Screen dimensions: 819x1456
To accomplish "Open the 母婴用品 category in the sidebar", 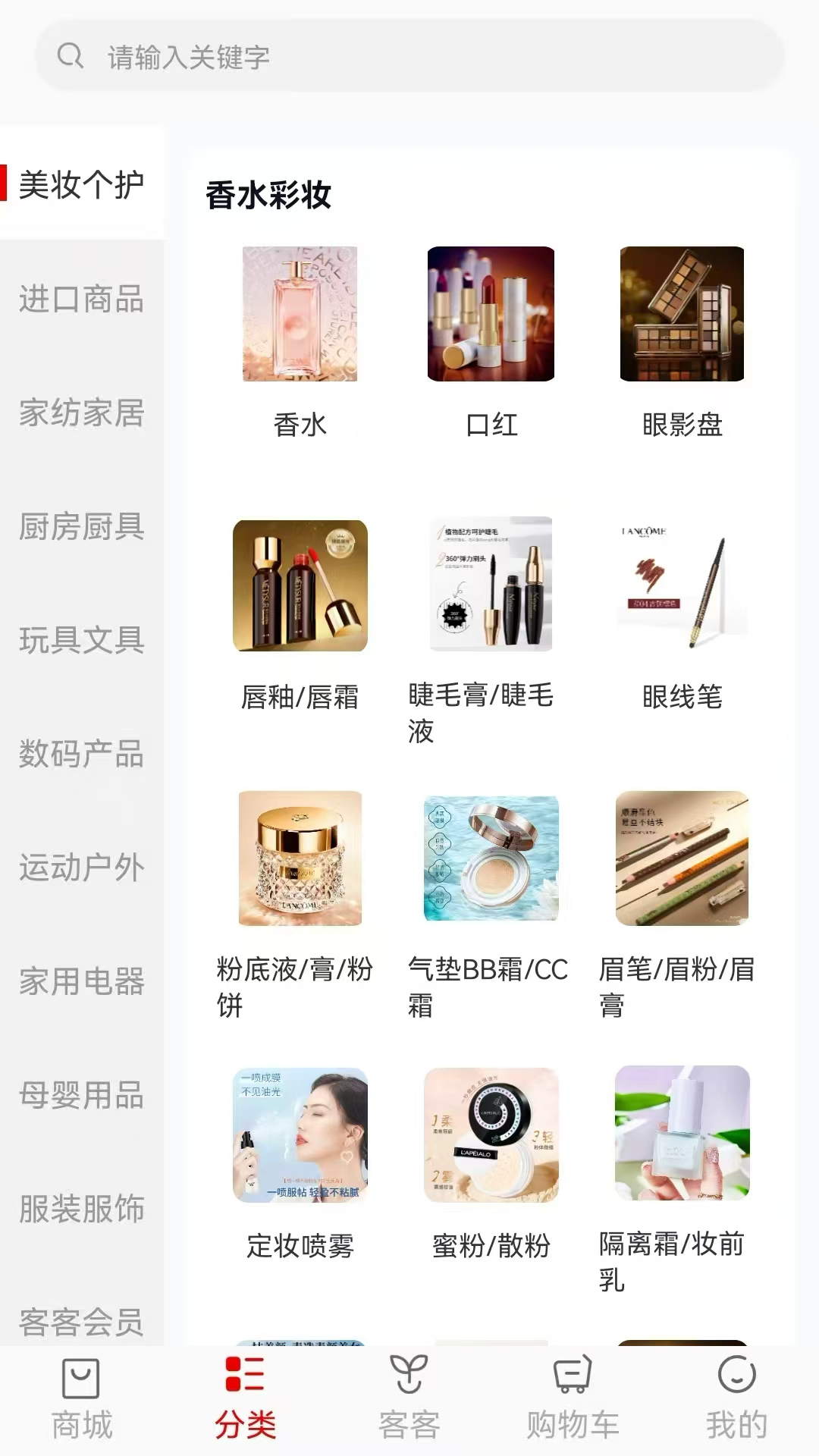I will click(81, 1095).
